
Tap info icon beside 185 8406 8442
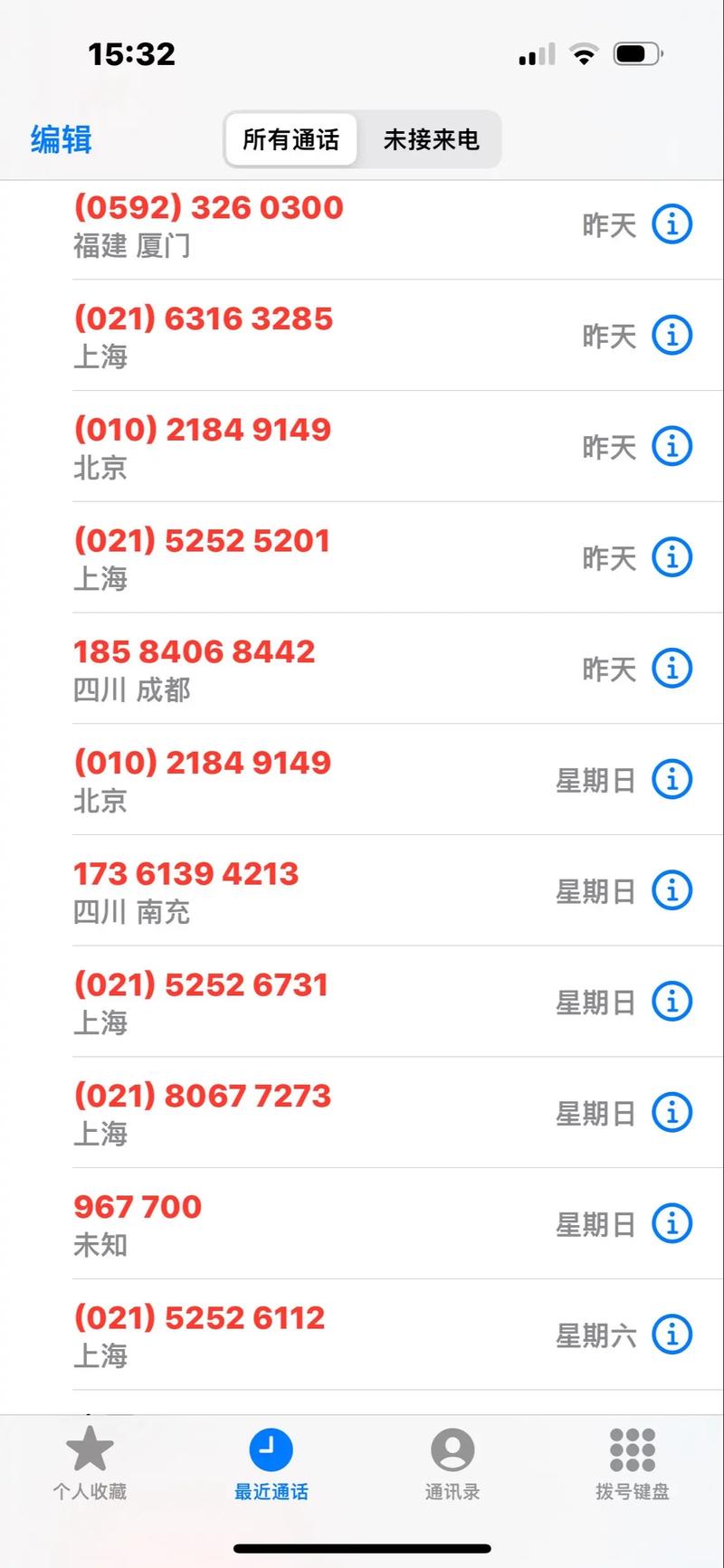pos(672,669)
